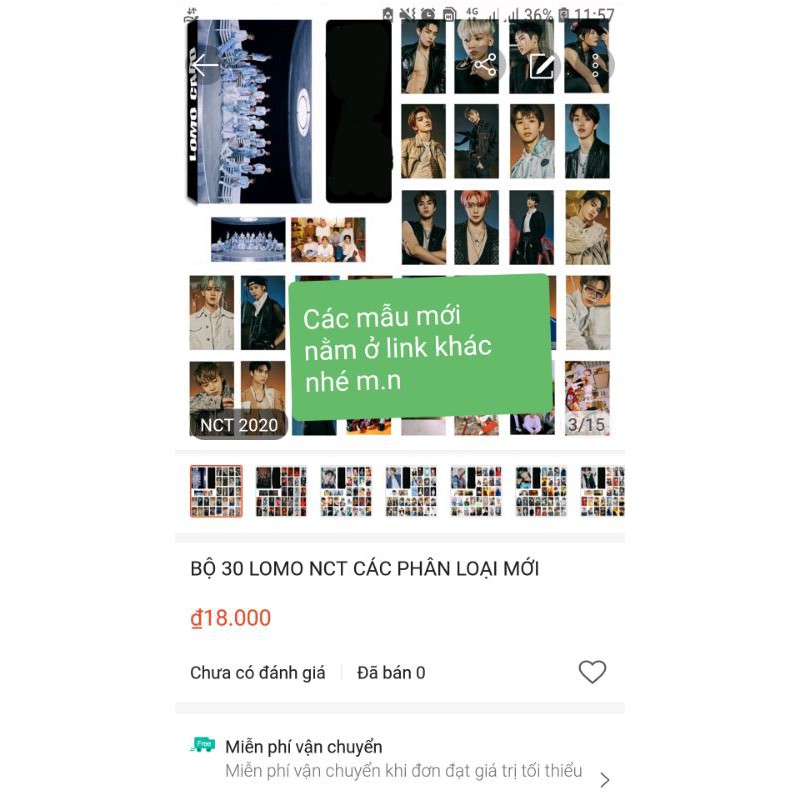Select the third variation thumbnail

tap(346, 491)
